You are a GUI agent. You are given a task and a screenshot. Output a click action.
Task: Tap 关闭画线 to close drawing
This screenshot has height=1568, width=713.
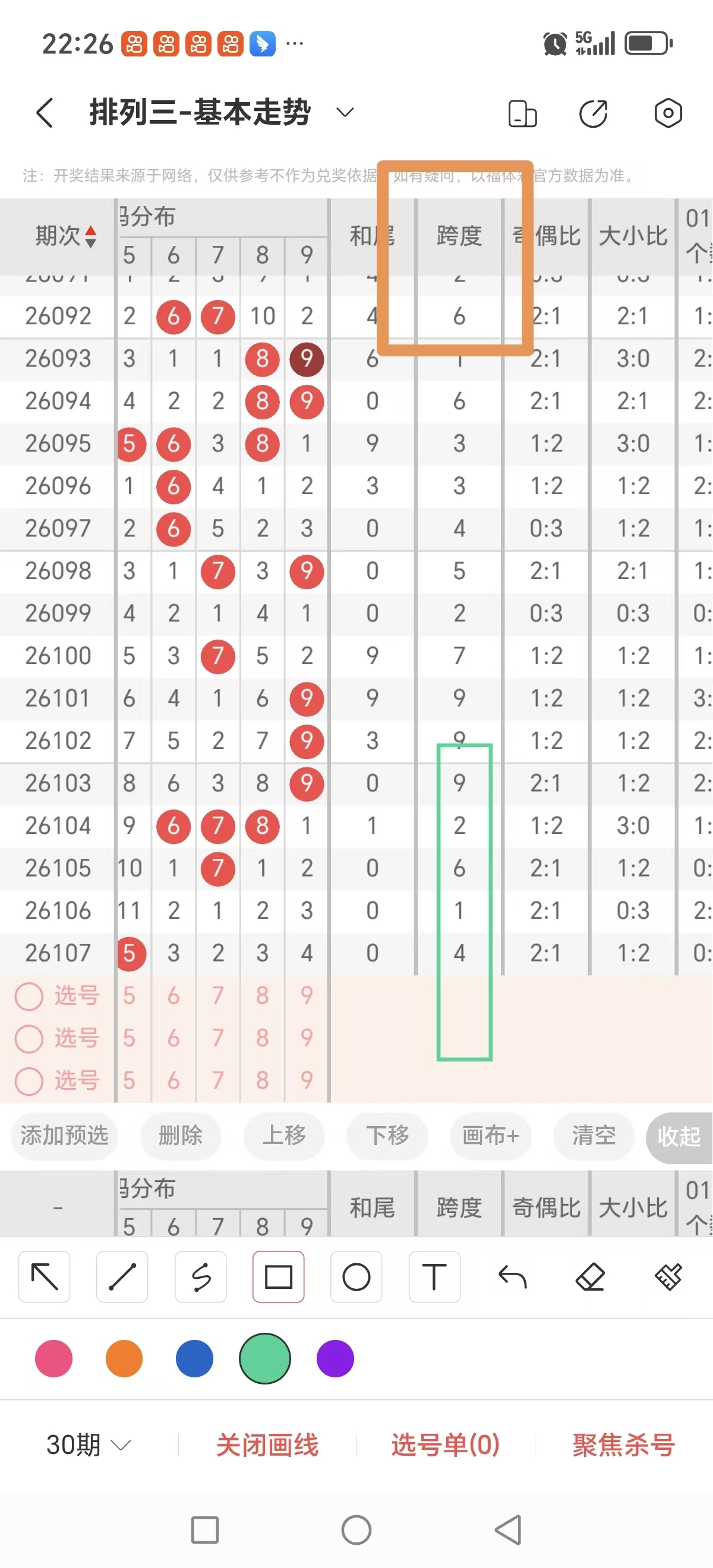tap(267, 1444)
